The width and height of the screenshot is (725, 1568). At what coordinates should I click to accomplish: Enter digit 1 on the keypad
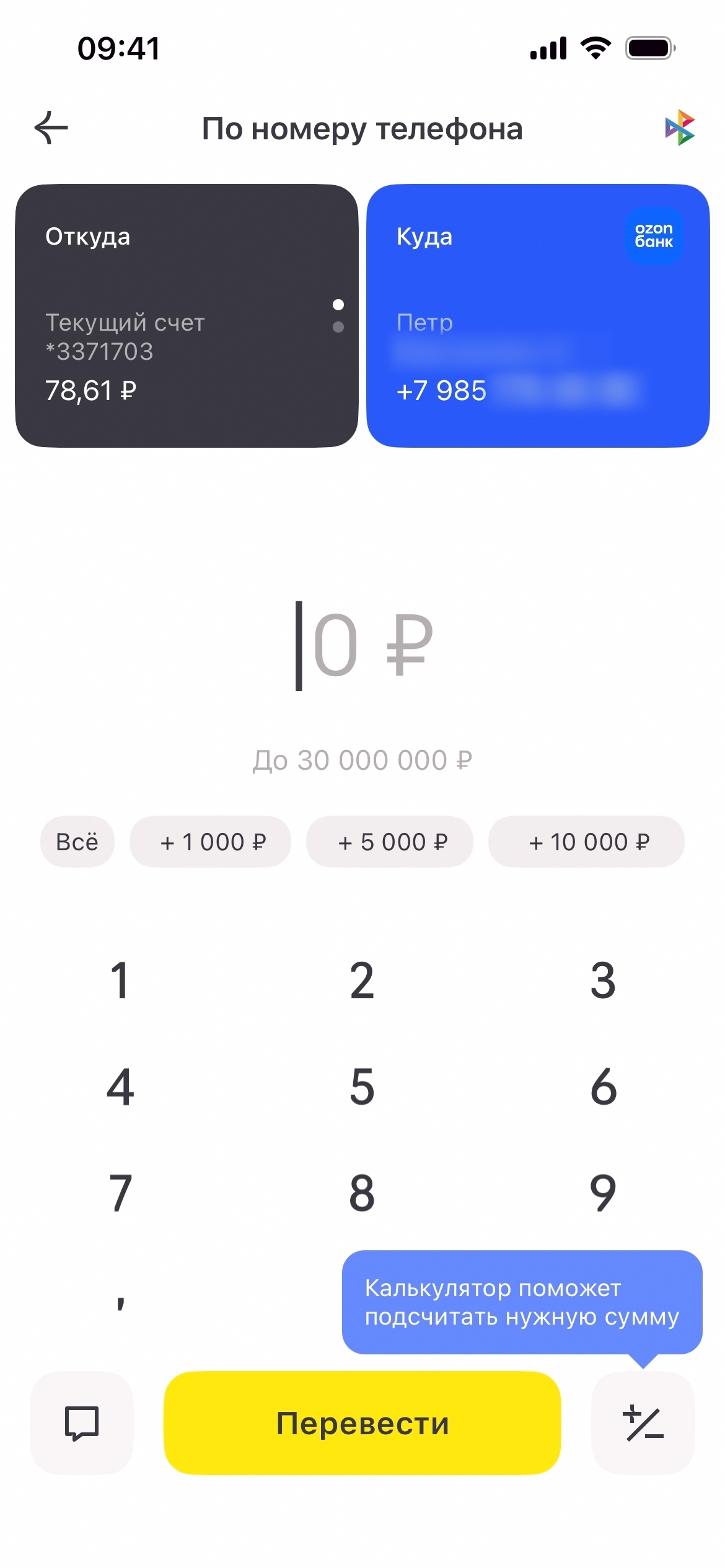pos(120,980)
